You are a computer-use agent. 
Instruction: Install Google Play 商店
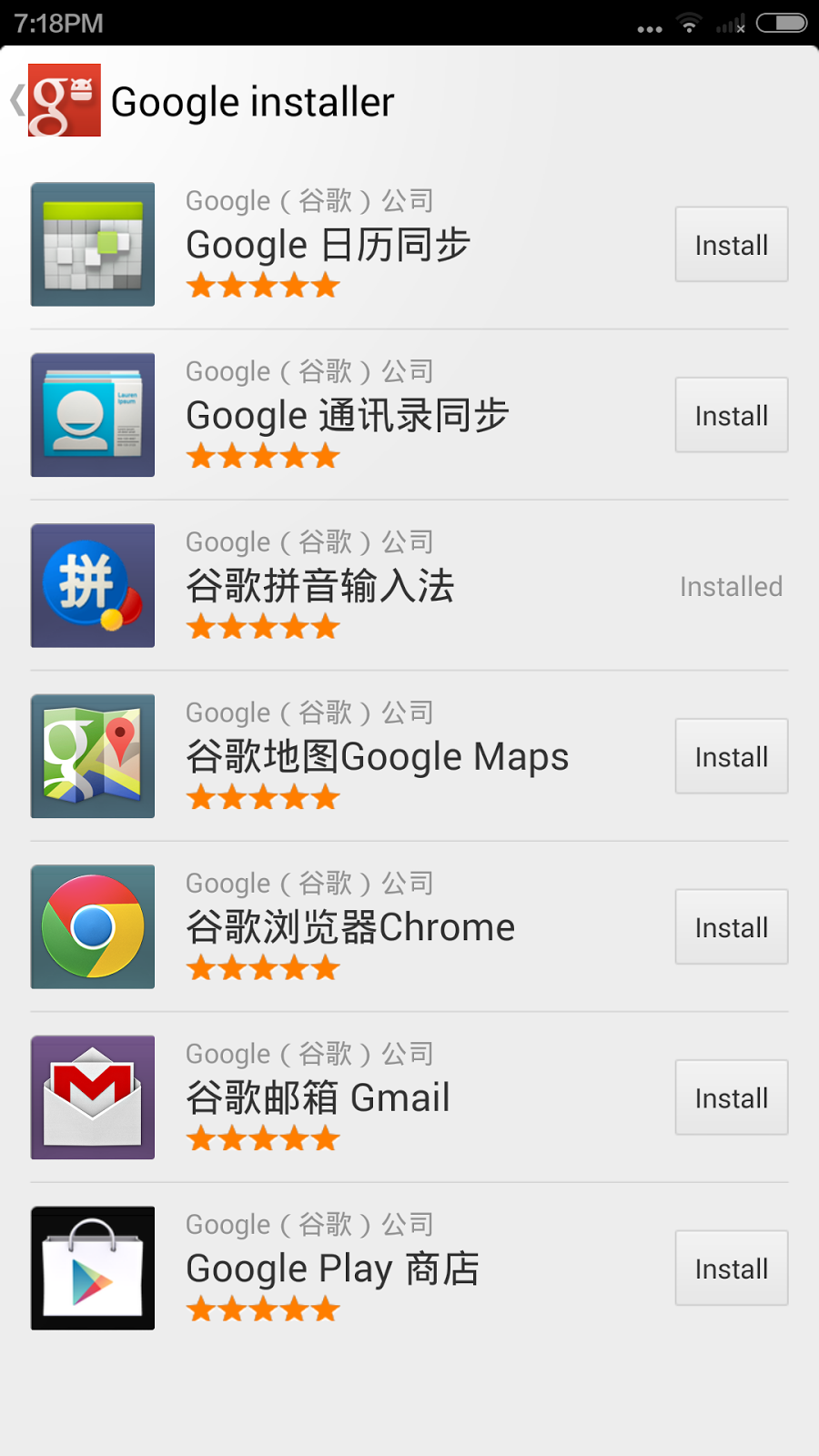[x=731, y=1269]
